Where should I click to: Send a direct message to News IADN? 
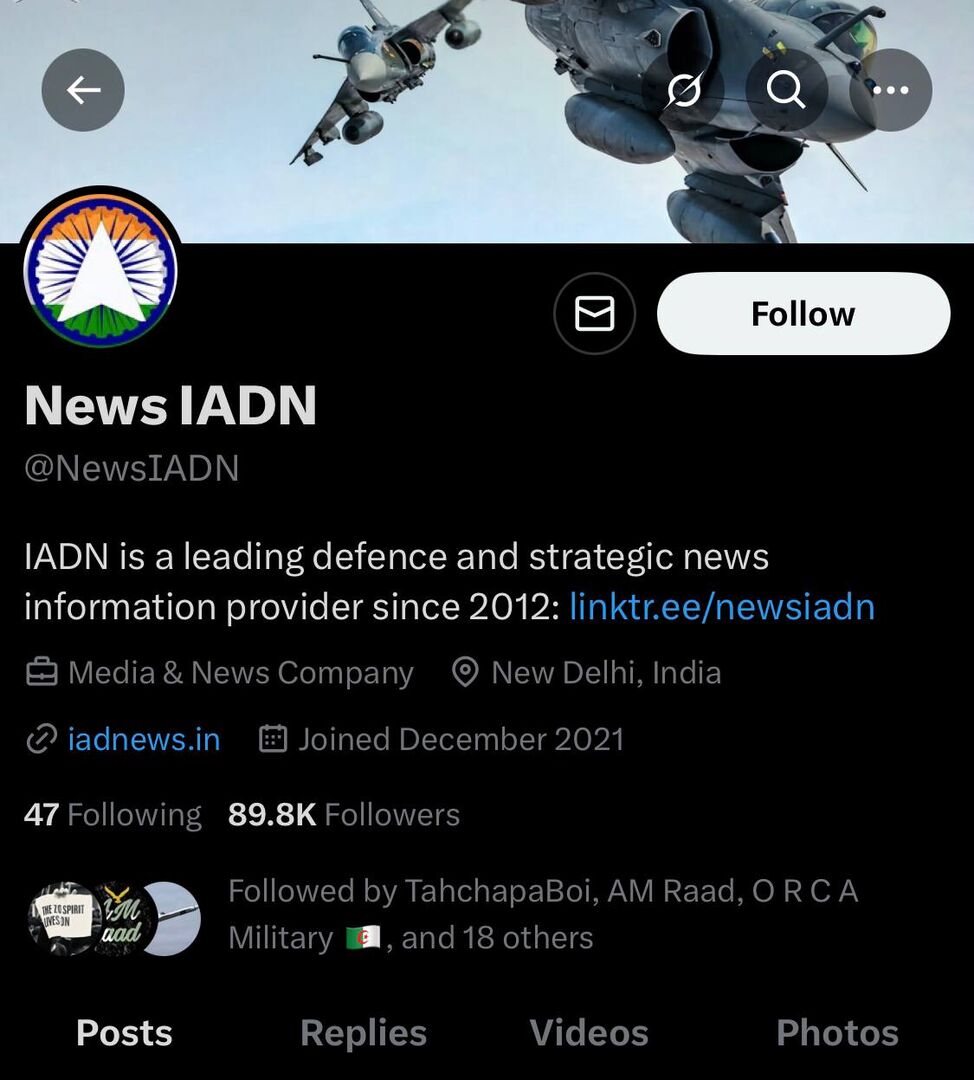(594, 314)
